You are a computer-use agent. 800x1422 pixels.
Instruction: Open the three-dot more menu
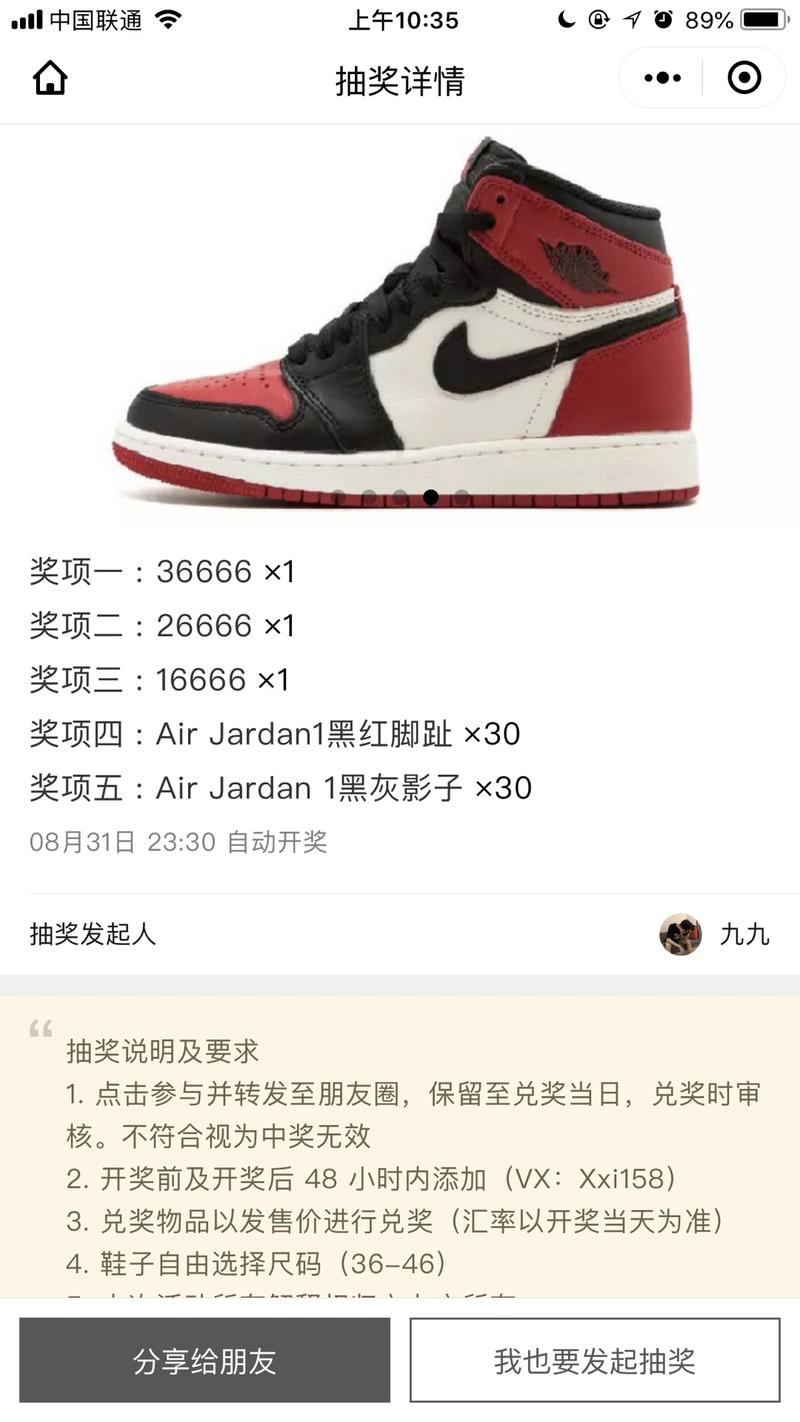(662, 78)
